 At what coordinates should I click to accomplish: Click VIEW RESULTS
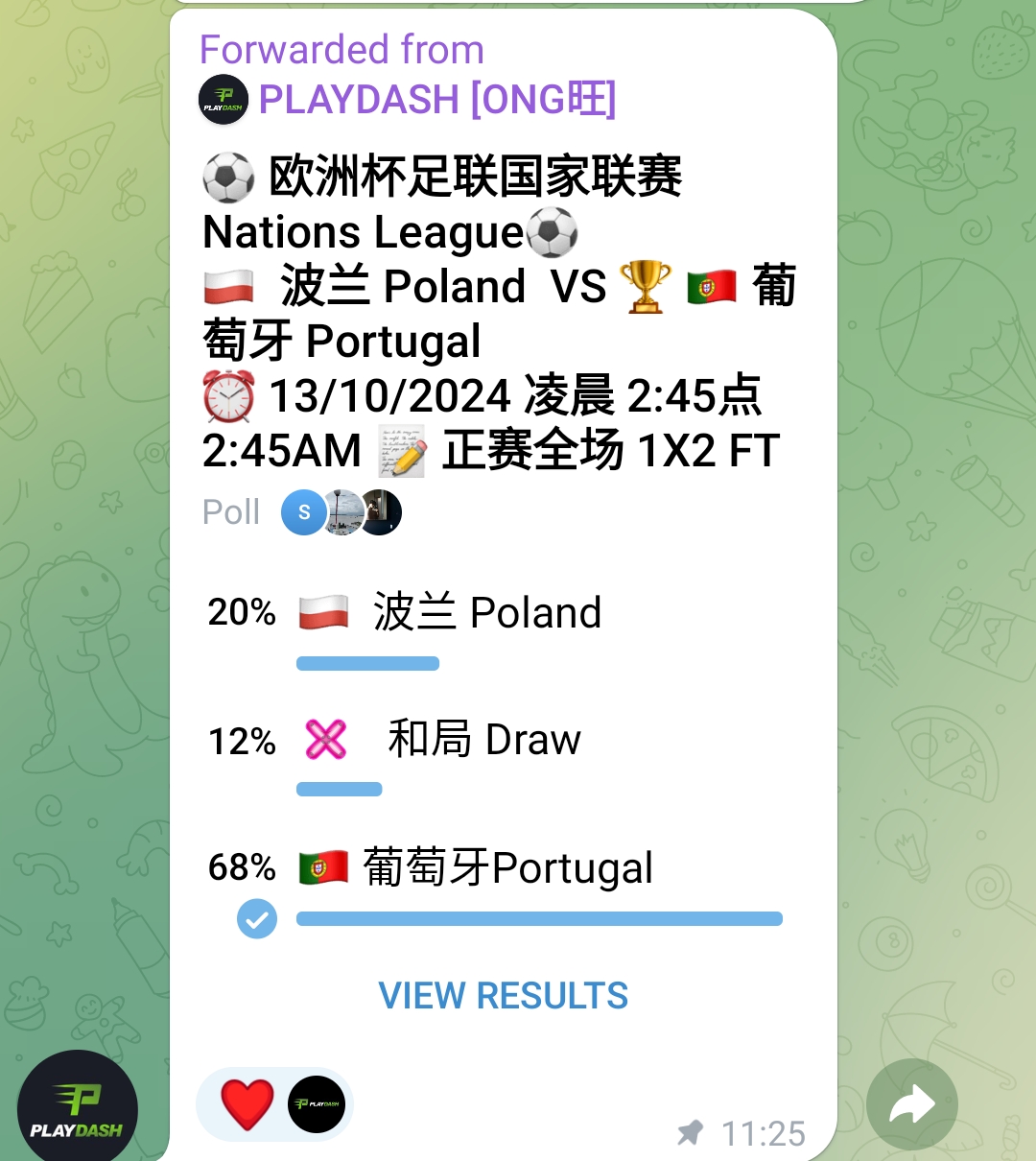point(503,995)
